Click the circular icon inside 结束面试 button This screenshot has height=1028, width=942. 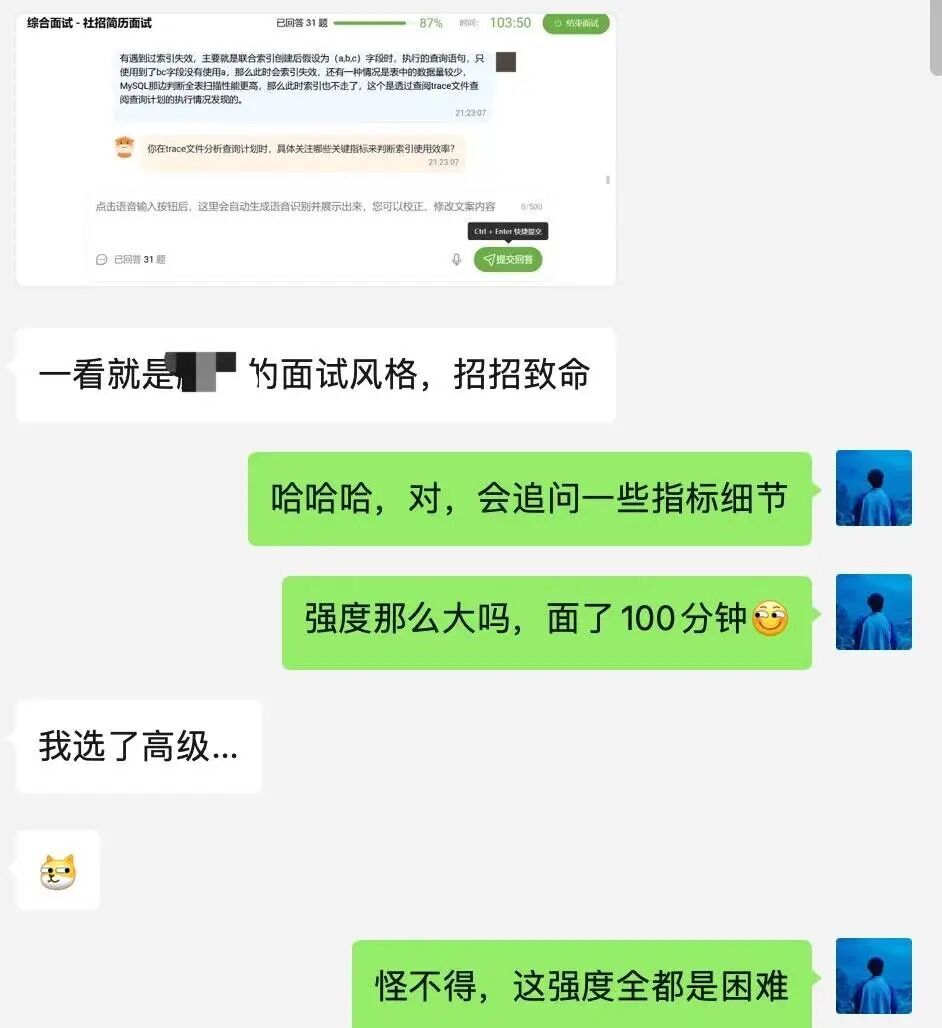[x=556, y=22]
